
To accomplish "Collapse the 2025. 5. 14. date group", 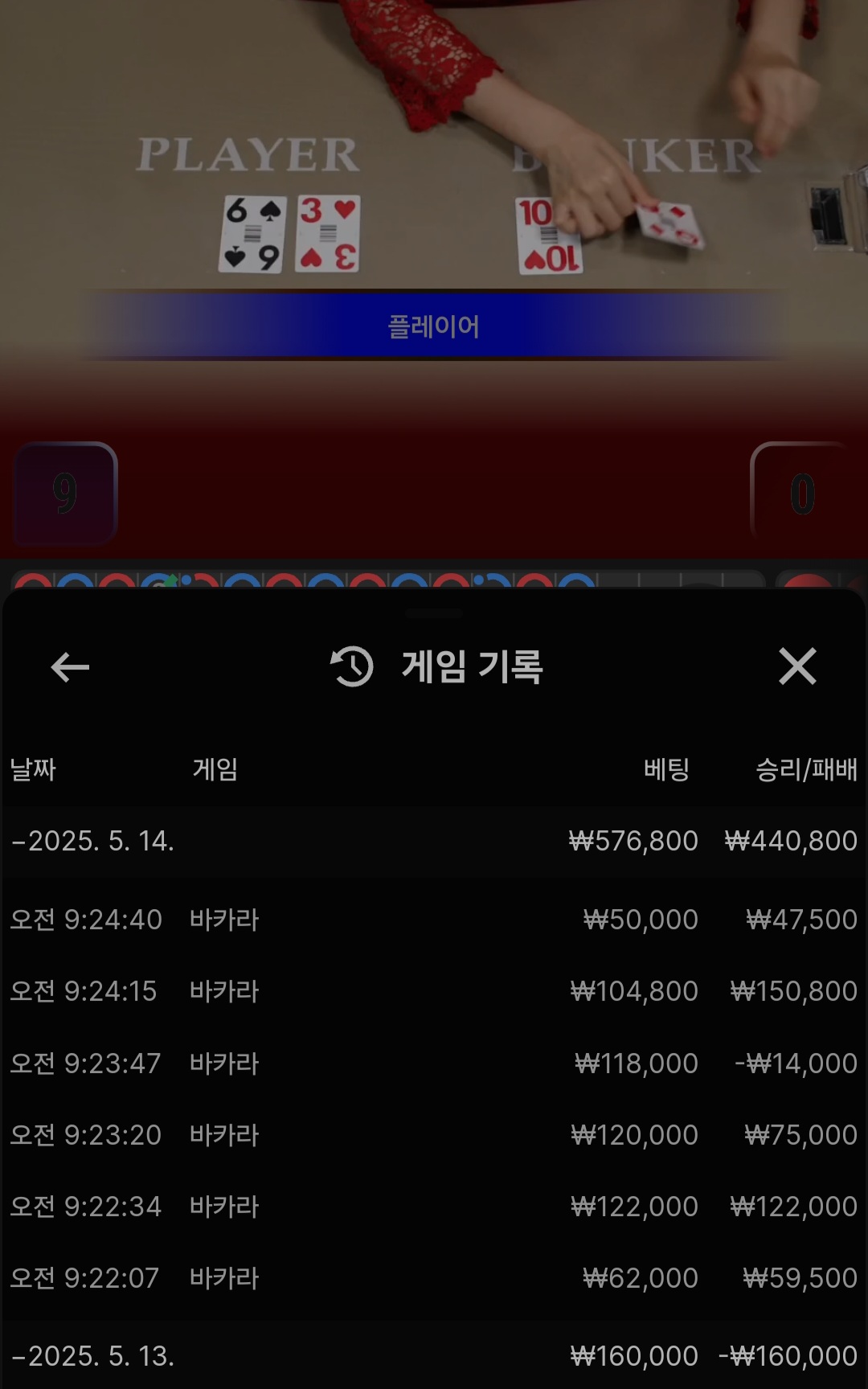I will [x=434, y=841].
